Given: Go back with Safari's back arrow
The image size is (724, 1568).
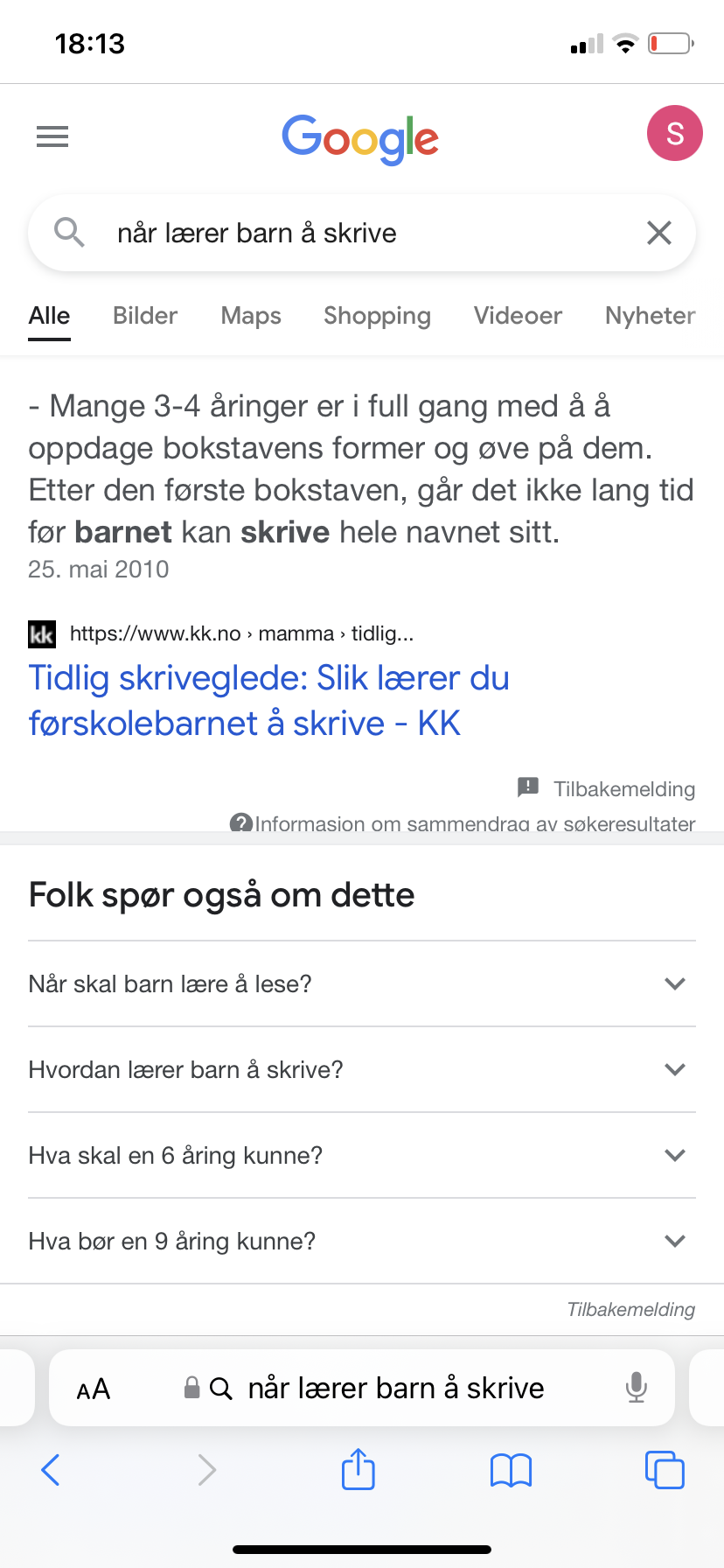Looking at the screenshot, I should coord(51,1470).
